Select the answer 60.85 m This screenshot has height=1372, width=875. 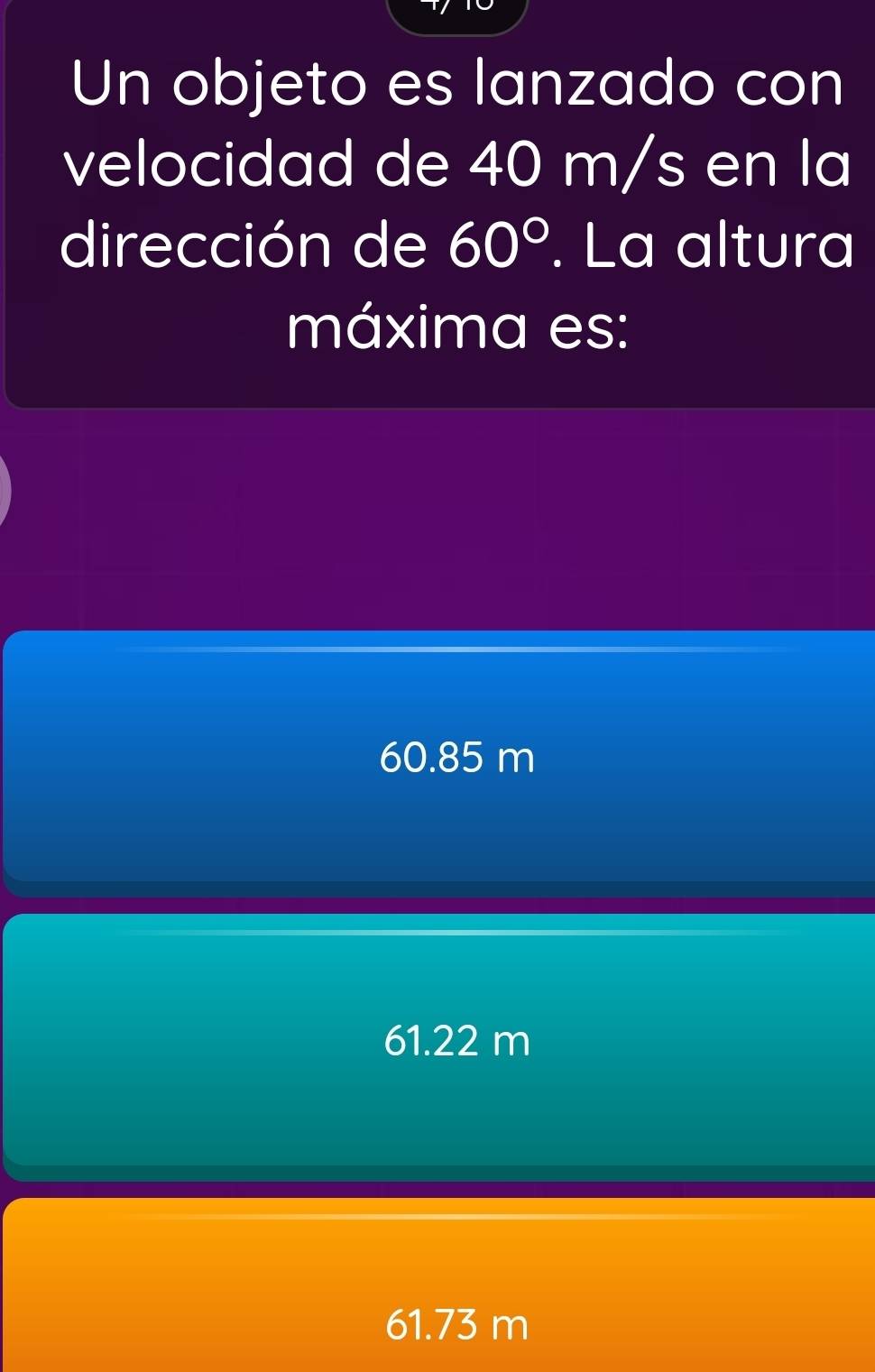coord(456,758)
